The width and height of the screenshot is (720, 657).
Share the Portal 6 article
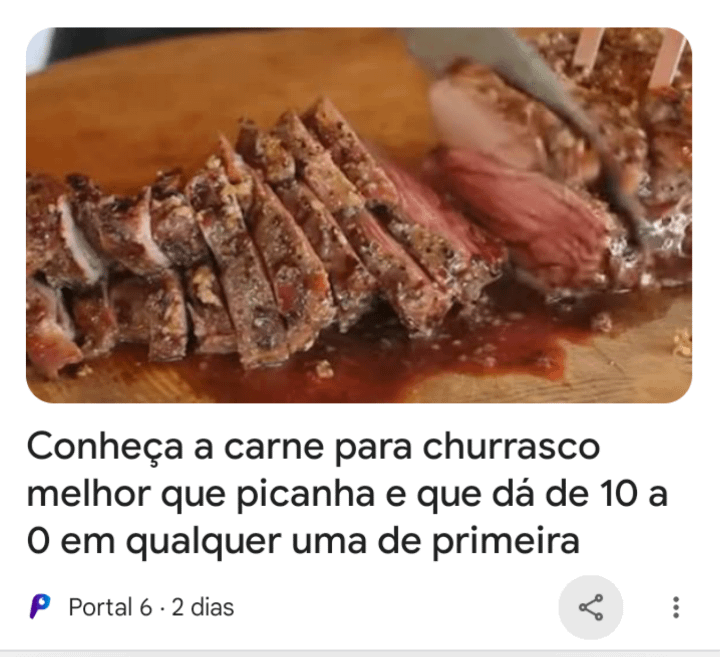[x=591, y=607]
